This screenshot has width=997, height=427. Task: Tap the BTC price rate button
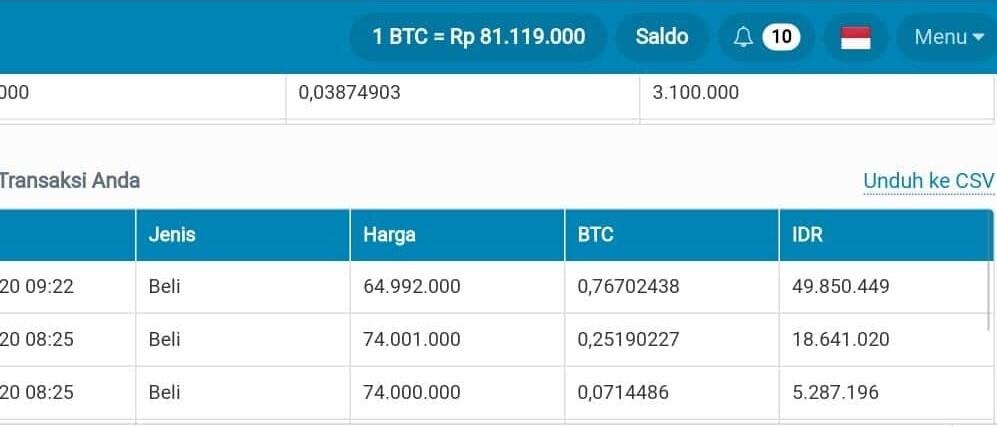[478, 37]
